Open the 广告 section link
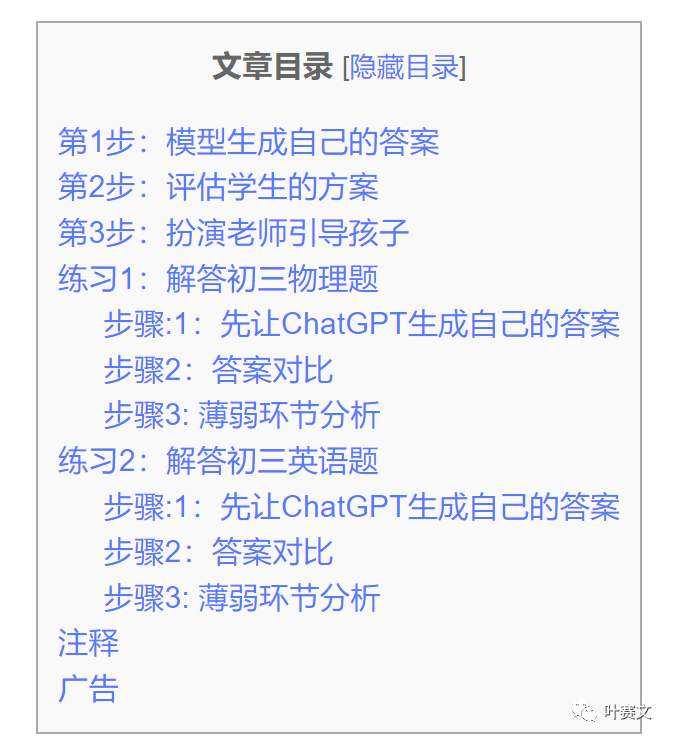The image size is (673, 741). tap(88, 689)
